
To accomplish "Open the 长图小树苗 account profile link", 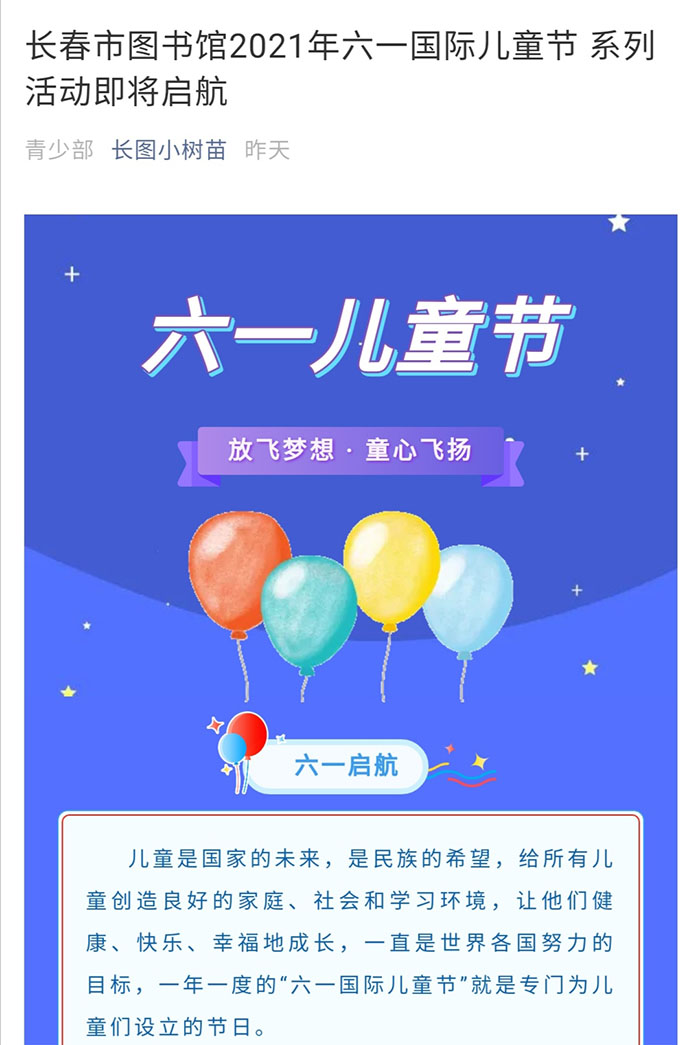I will [169, 151].
